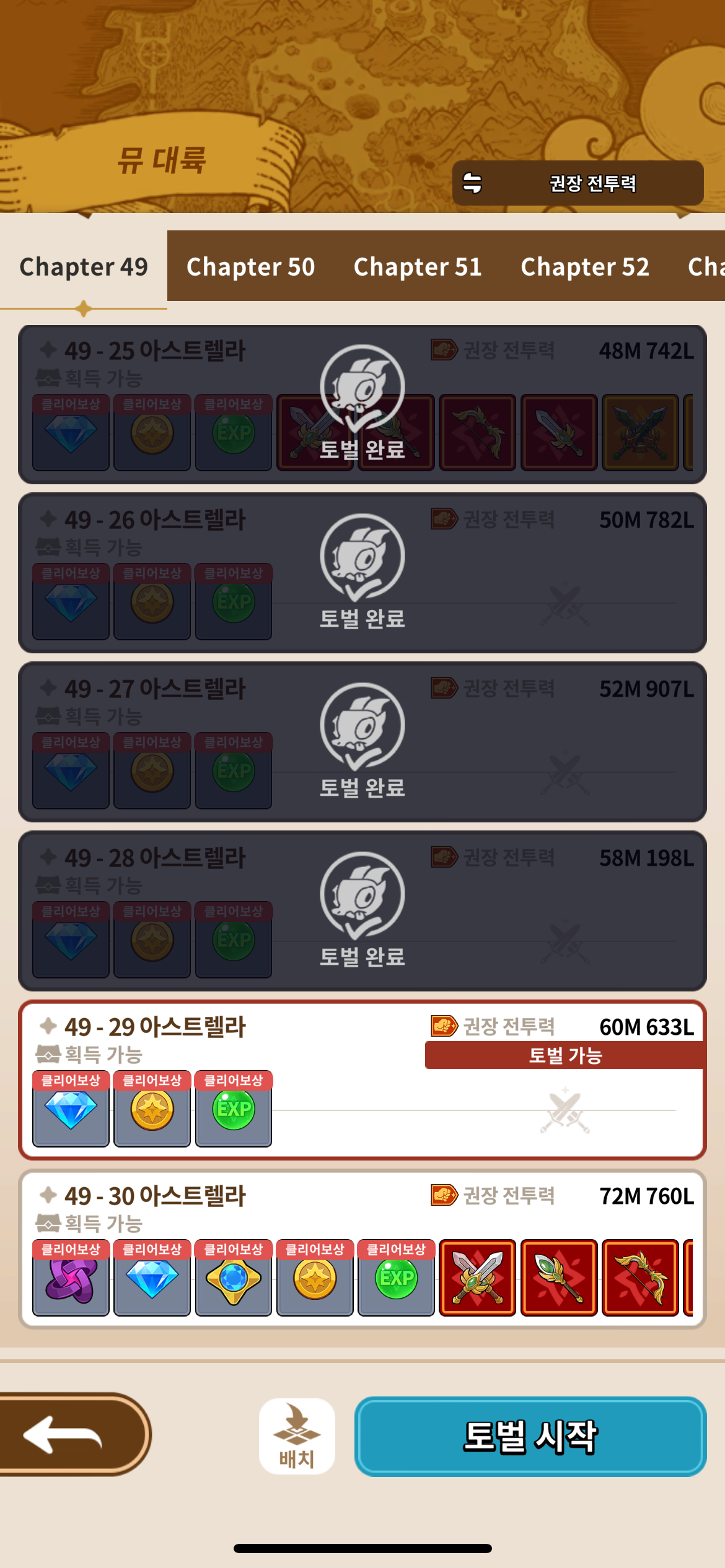Switch to the Chapter 50 tab
Image resolution: width=725 pixels, height=1568 pixels.
[250, 266]
